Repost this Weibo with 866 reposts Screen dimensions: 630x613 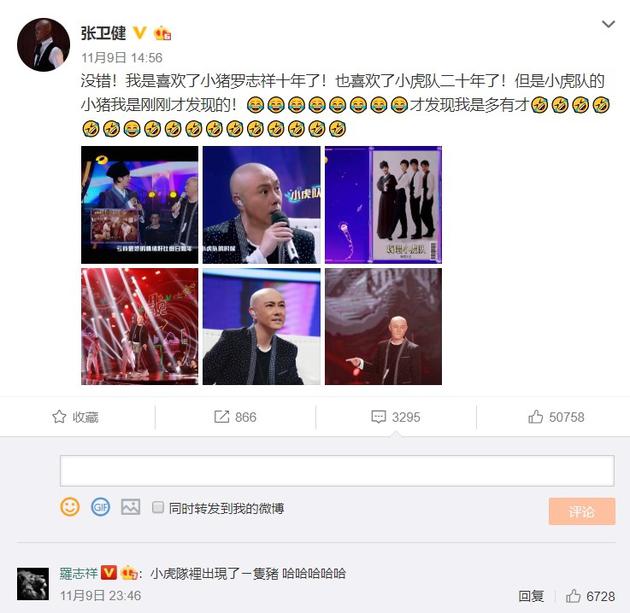pyautogui.click(x=235, y=417)
